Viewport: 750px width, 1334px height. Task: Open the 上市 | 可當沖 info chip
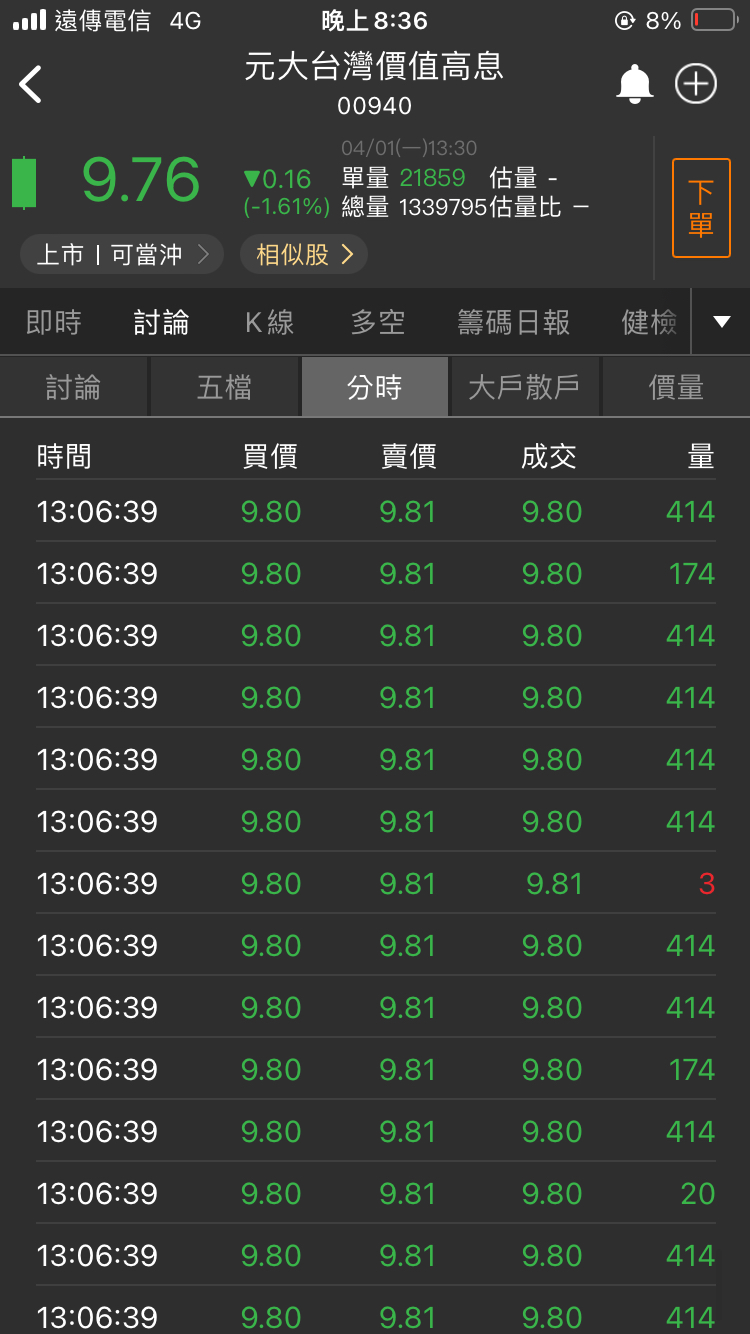tap(121, 255)
